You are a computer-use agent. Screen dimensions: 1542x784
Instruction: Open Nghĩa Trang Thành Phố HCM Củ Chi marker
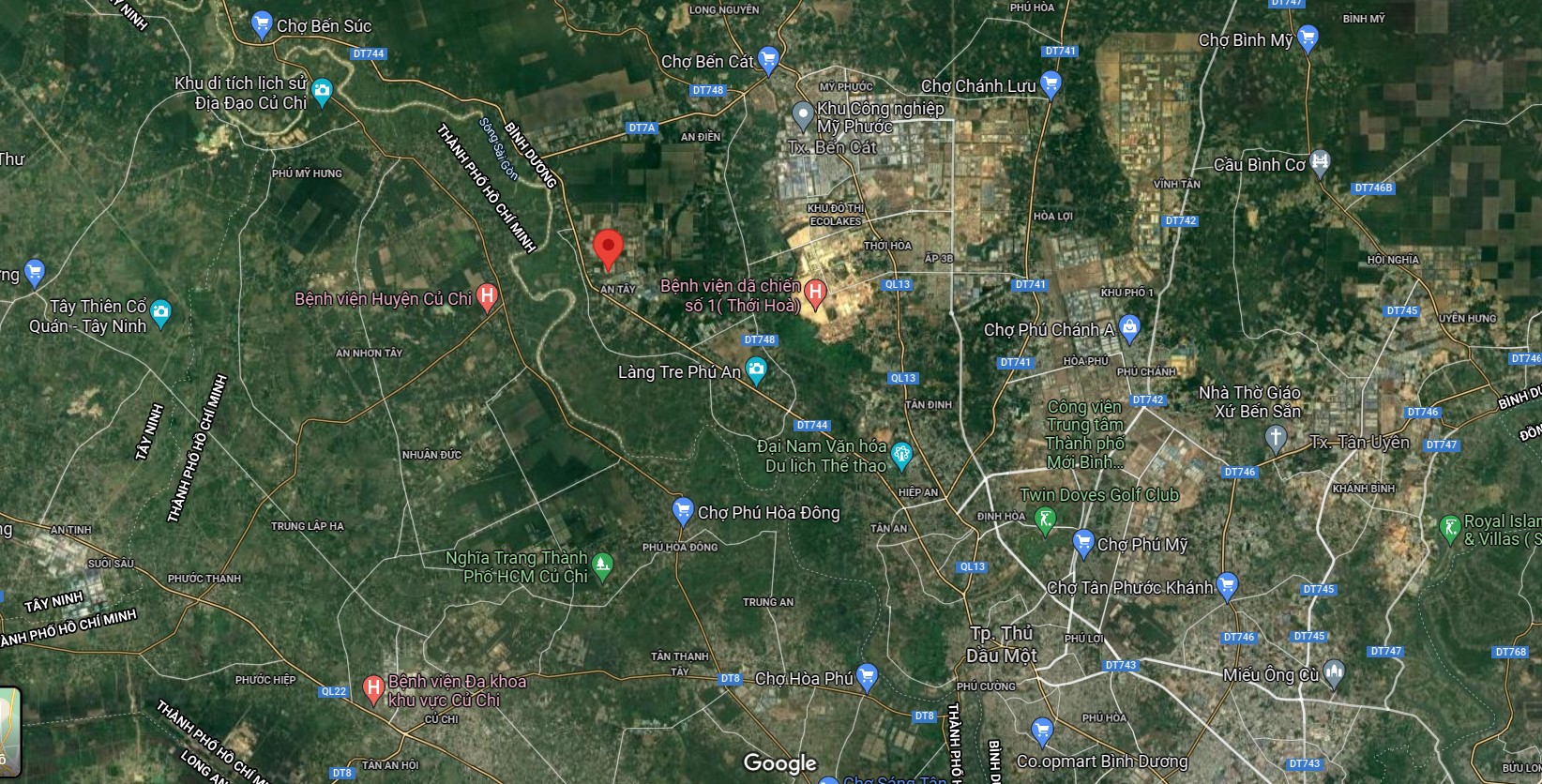click(x=602, y=565)
